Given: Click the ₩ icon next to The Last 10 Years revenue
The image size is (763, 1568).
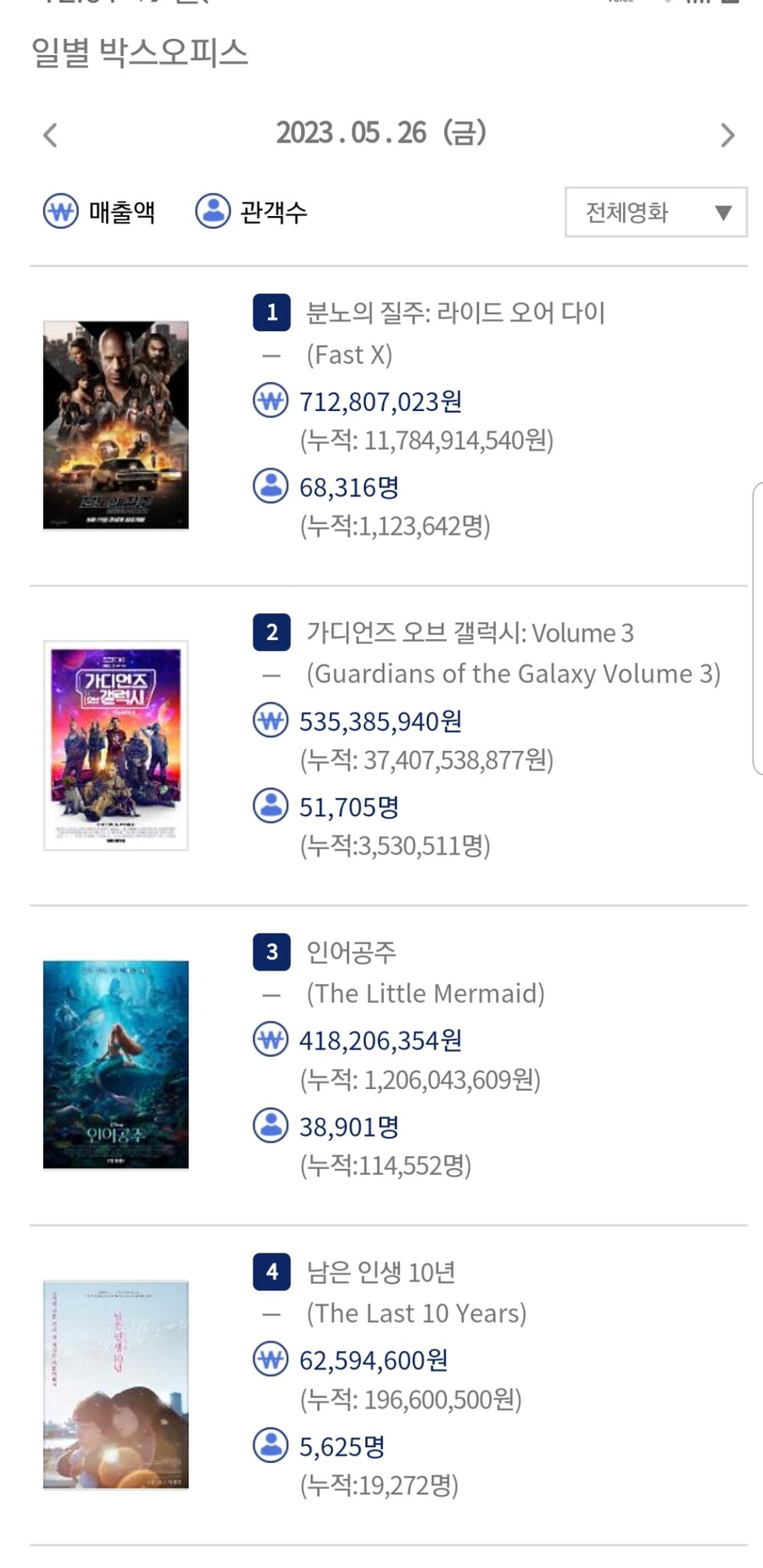Looking at the screenshot, I should [x=270, y=1359].
